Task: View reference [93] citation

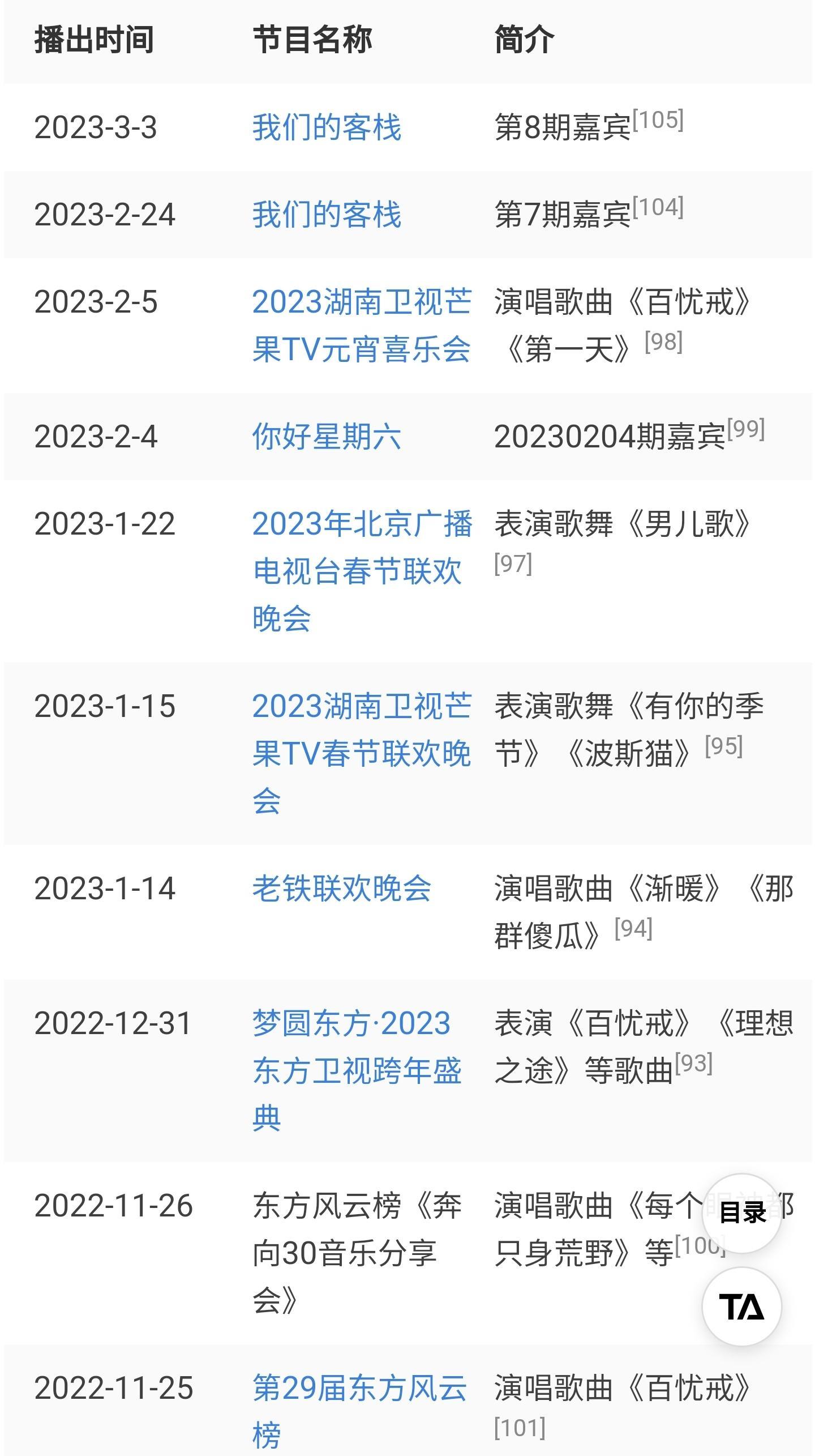Action: coord(693,1064)
